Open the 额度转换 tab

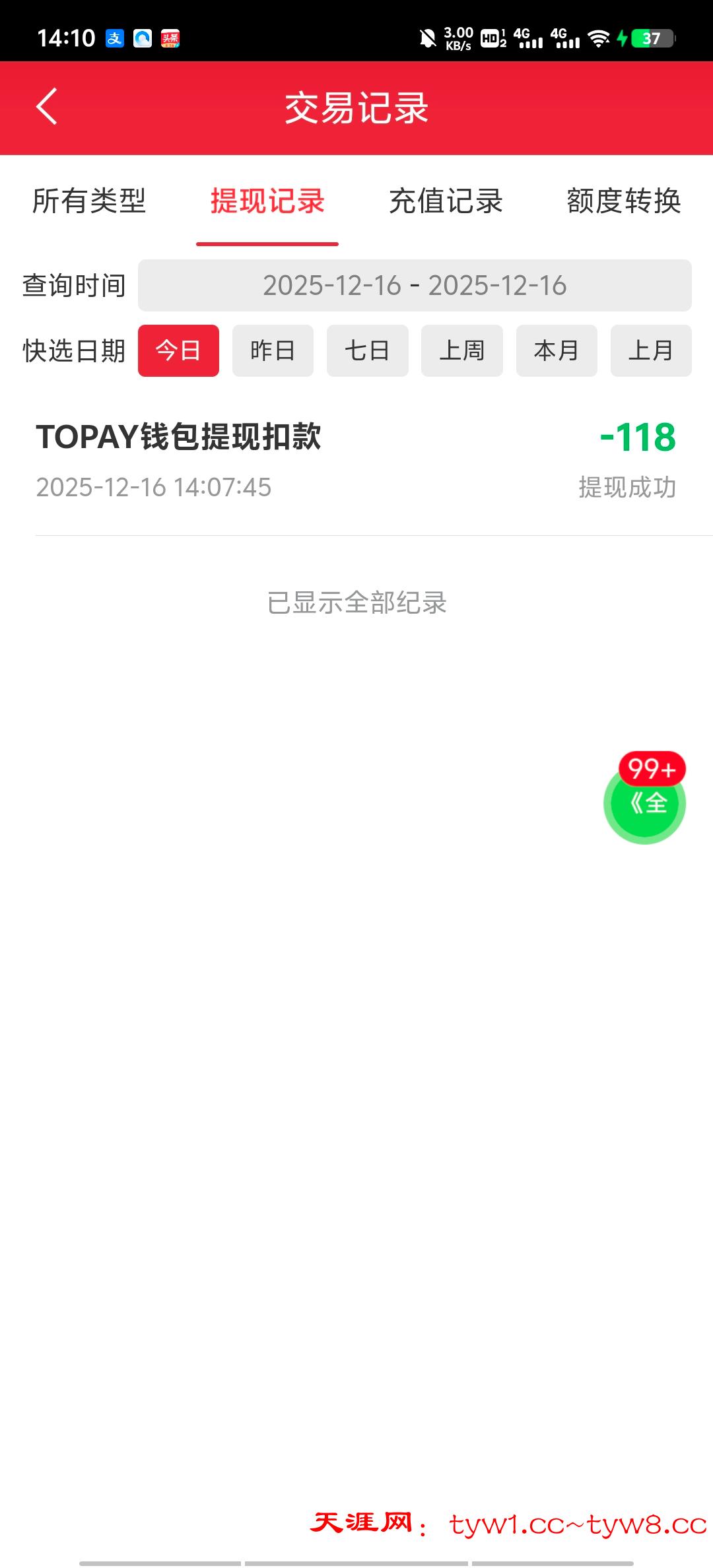(x=623, y=201)
